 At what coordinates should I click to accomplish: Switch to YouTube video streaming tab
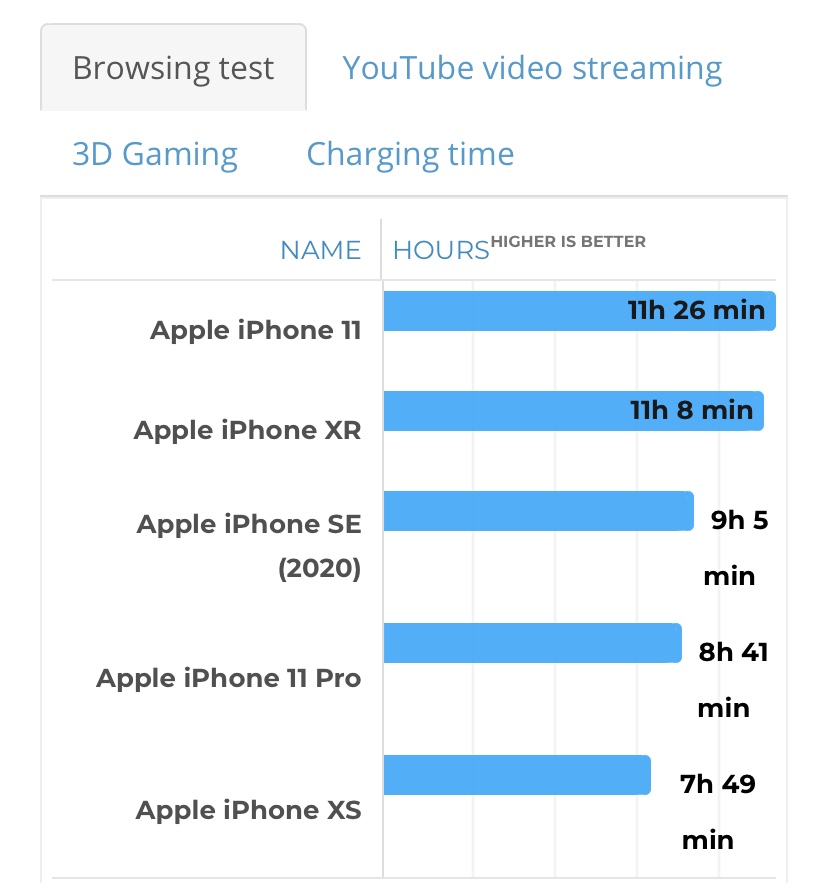coord(532,69)
